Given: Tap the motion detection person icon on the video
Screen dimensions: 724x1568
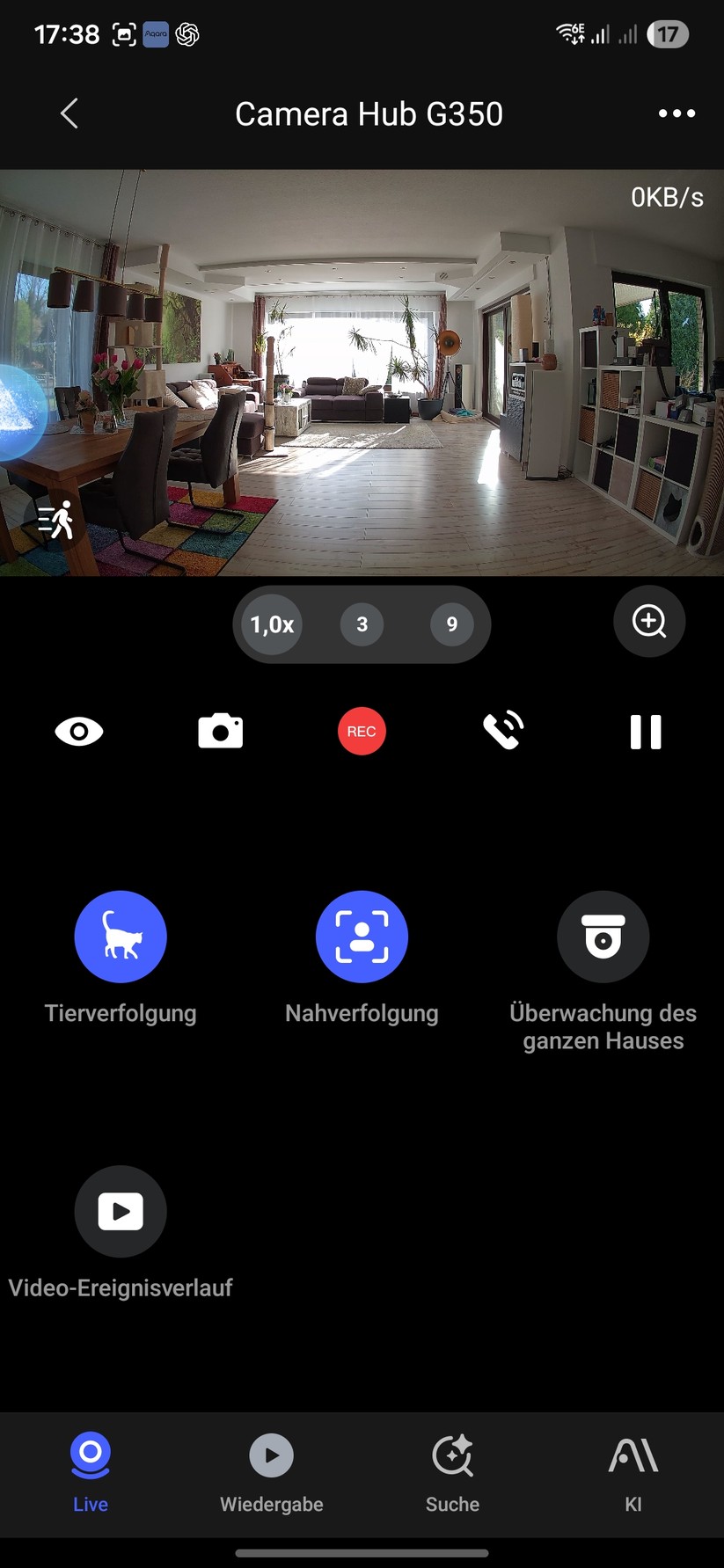Looking at the screenshot, I should click(x=56, y=519).
